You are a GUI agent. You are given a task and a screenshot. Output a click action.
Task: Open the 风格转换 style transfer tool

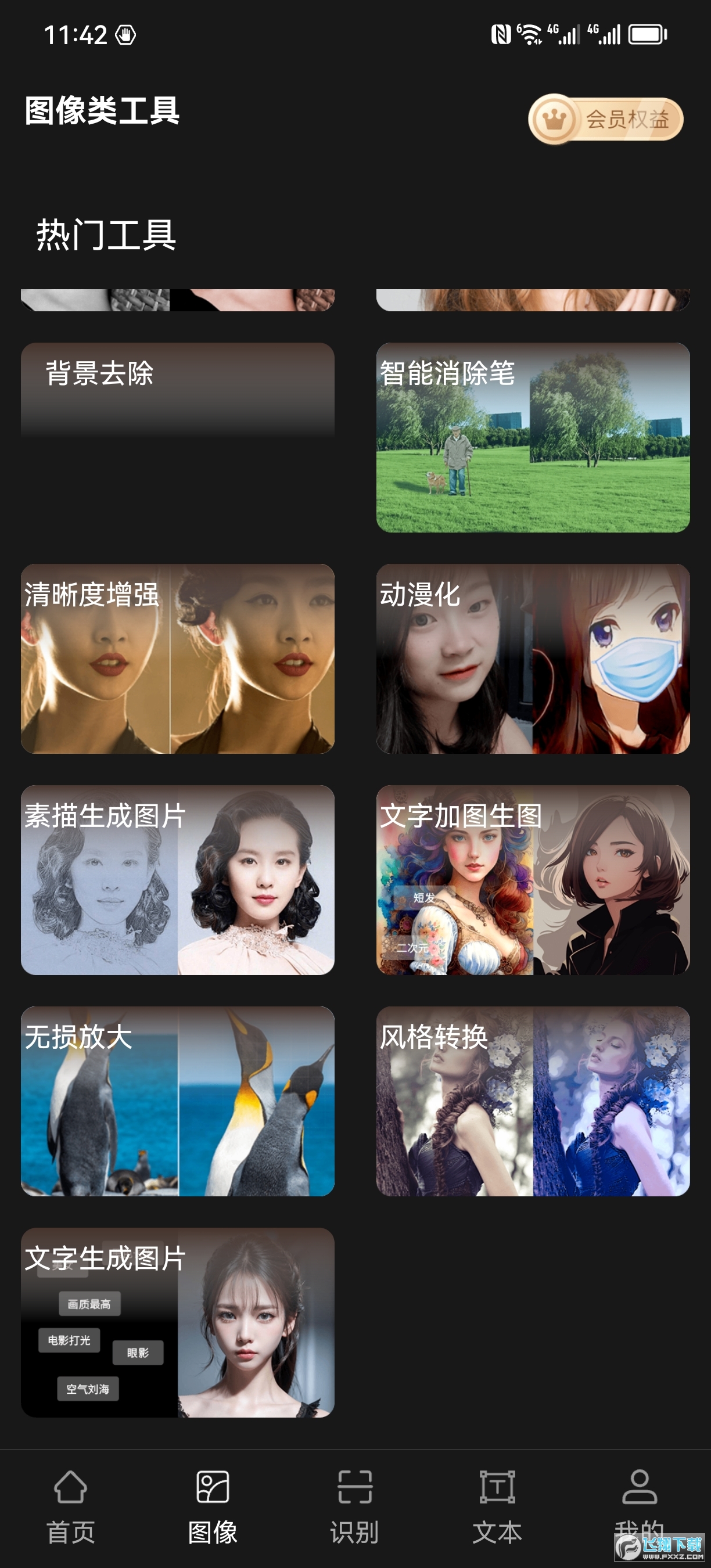pyautogui.click(x=533, y=1101)
